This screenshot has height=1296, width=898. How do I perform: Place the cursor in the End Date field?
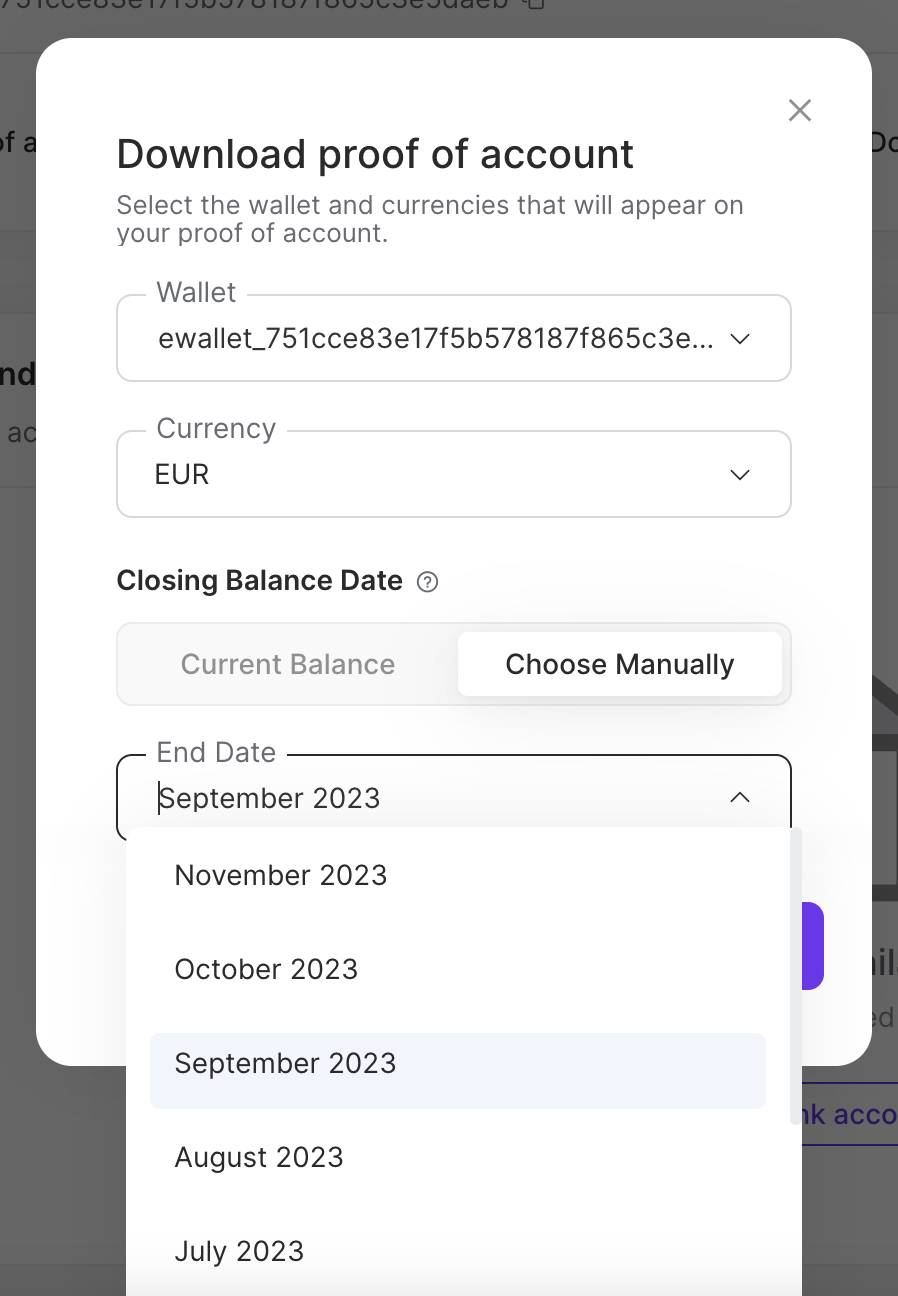point(300,798)
